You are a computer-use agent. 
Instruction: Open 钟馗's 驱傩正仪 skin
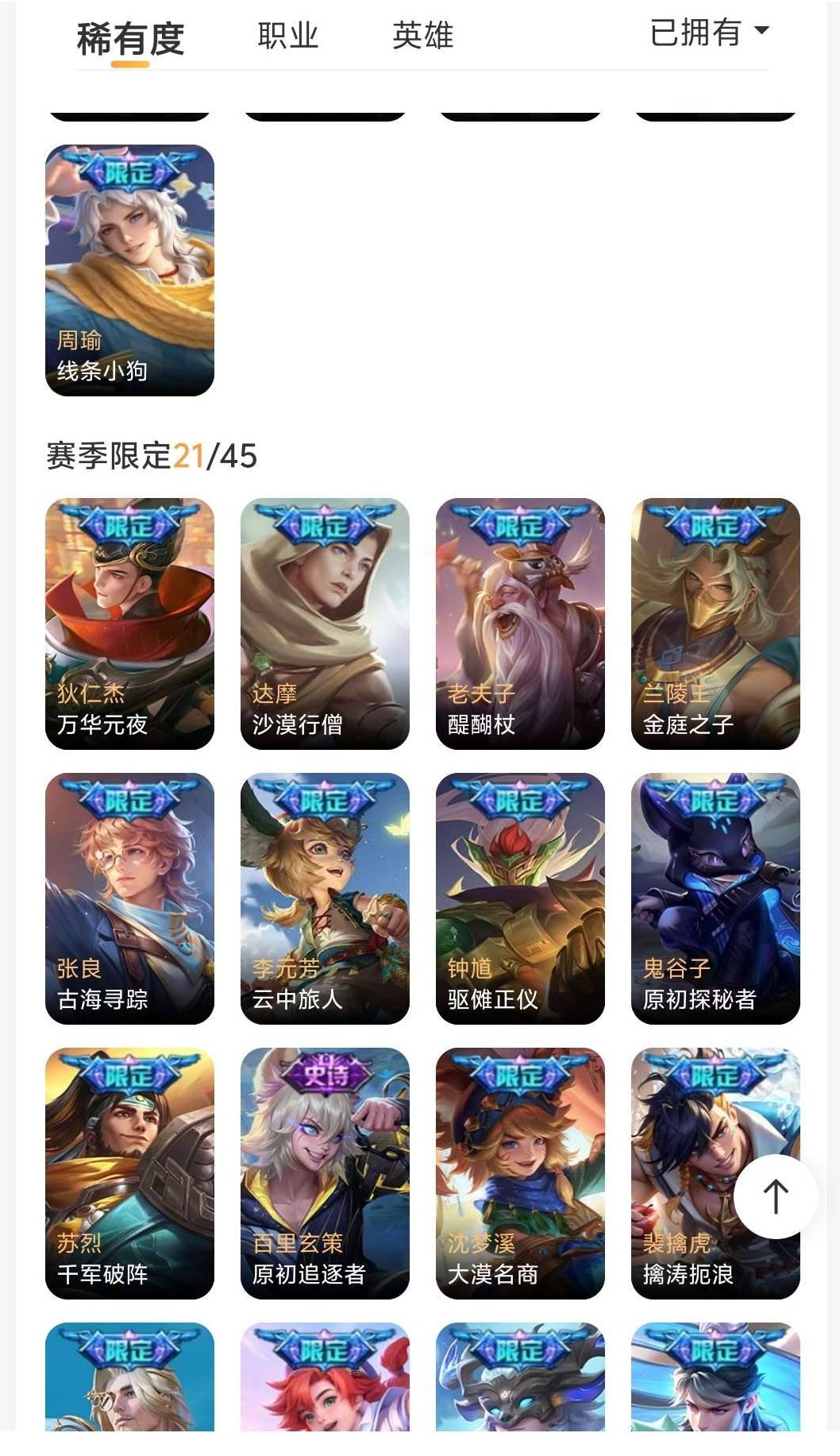[519, 898]
